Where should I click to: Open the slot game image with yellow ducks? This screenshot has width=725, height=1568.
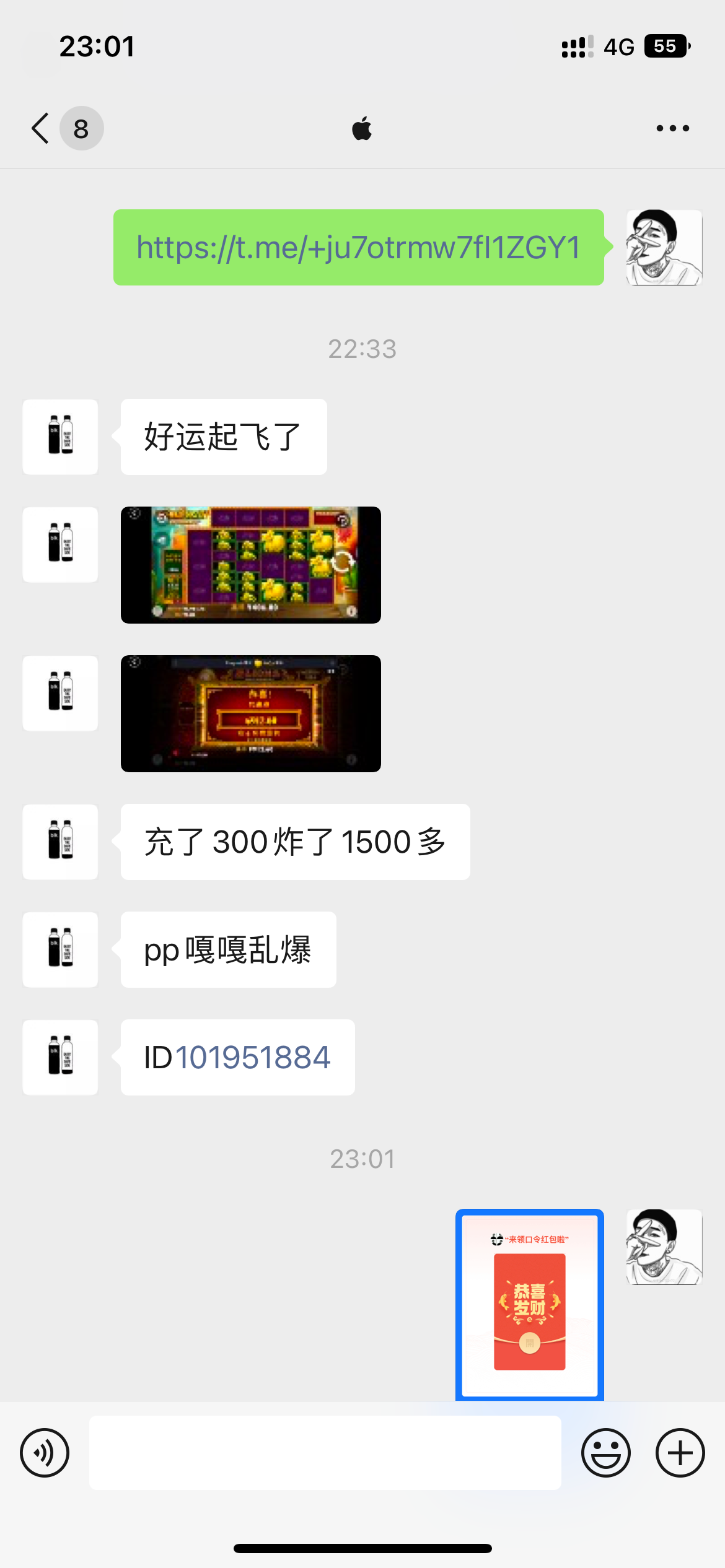[251, 565]
